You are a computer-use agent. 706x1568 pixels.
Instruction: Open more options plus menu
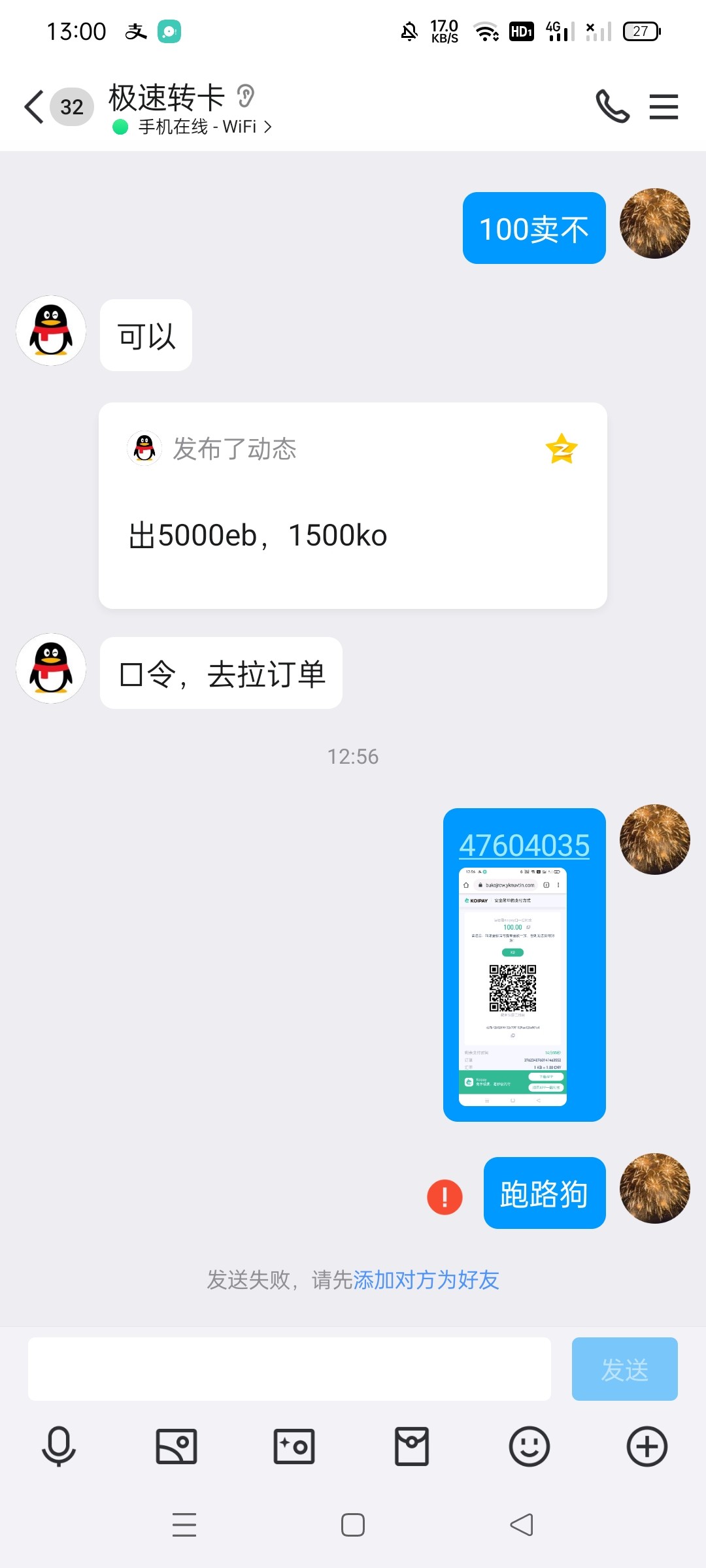point(647,1446)
